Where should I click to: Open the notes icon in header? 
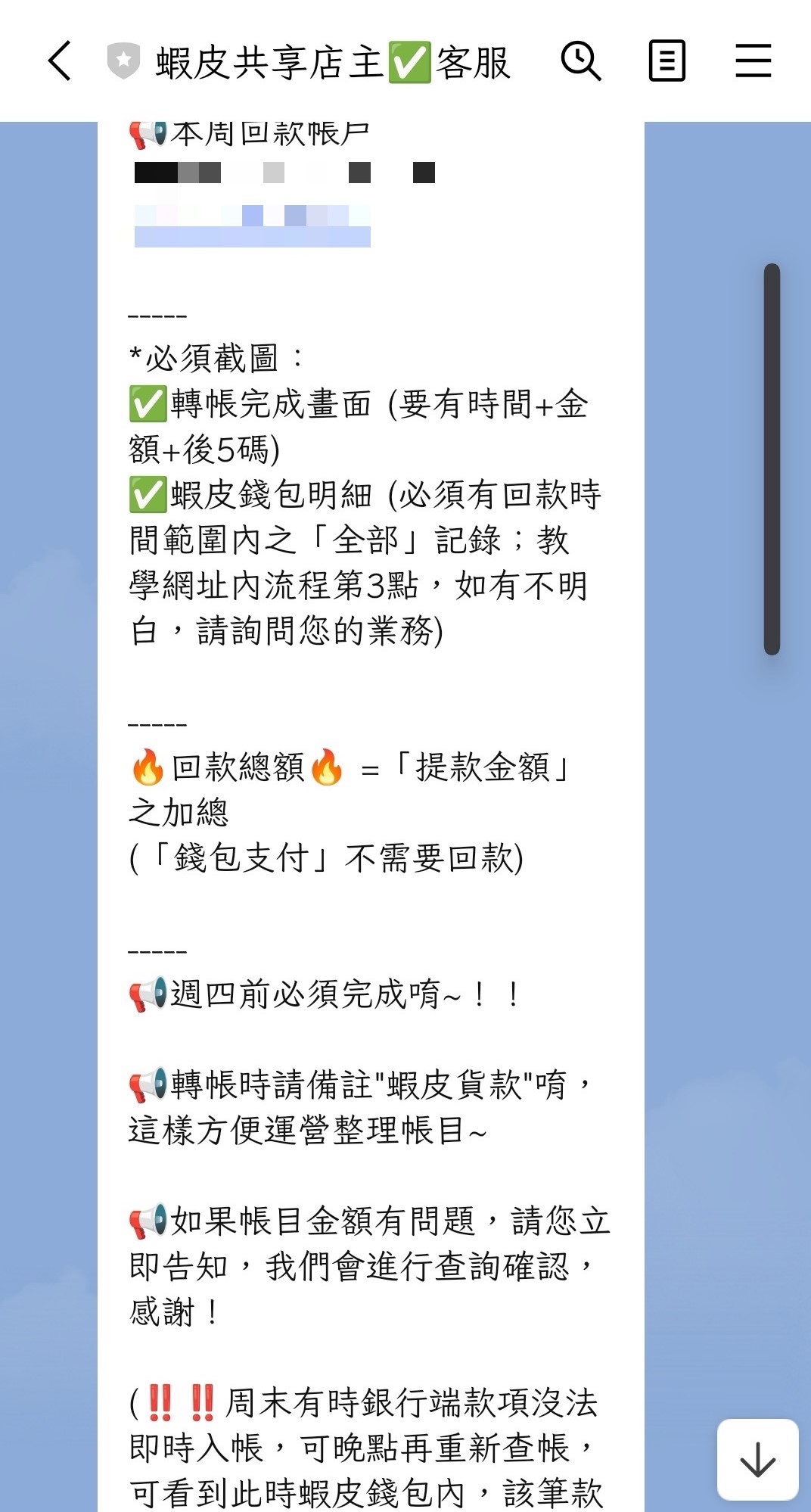667,61
